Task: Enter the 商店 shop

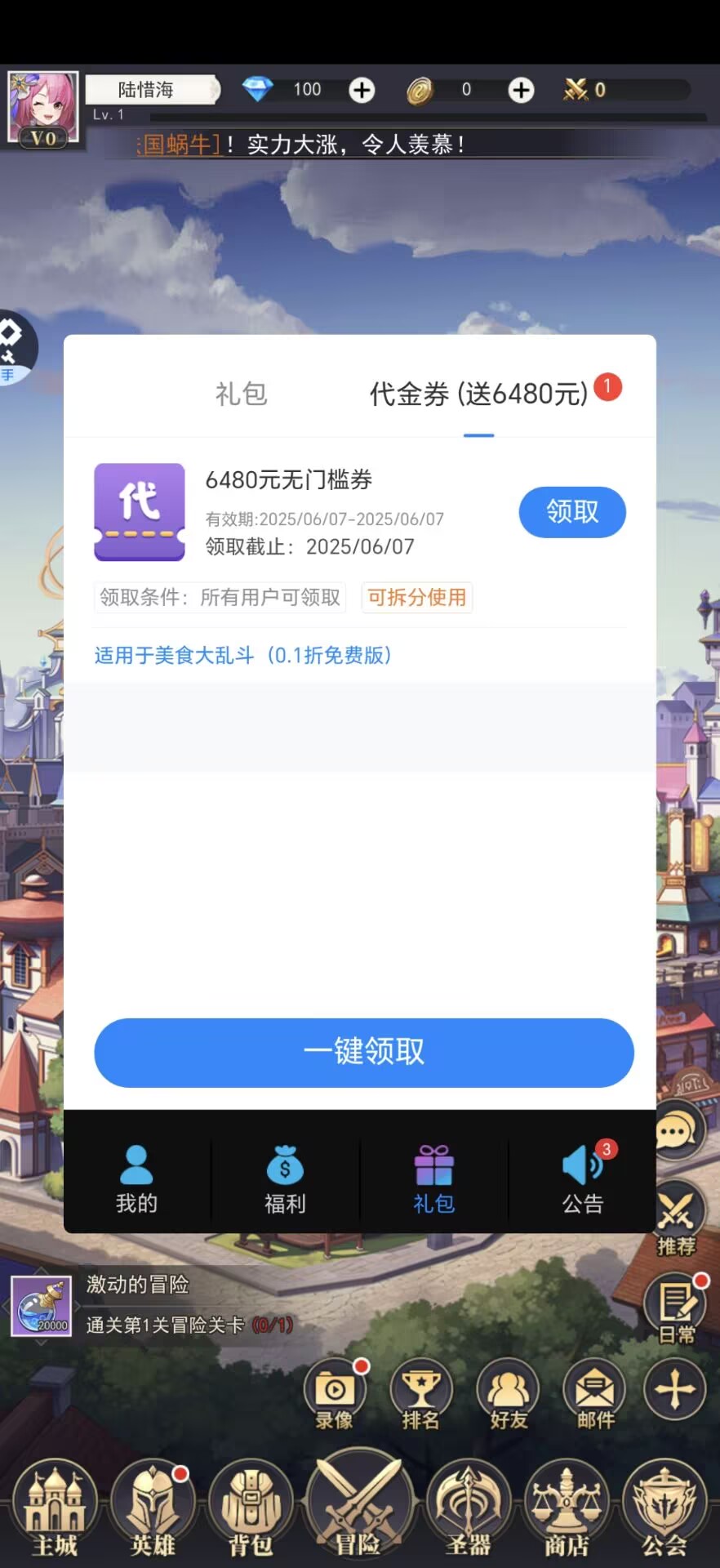Action: click(566, 1508)
